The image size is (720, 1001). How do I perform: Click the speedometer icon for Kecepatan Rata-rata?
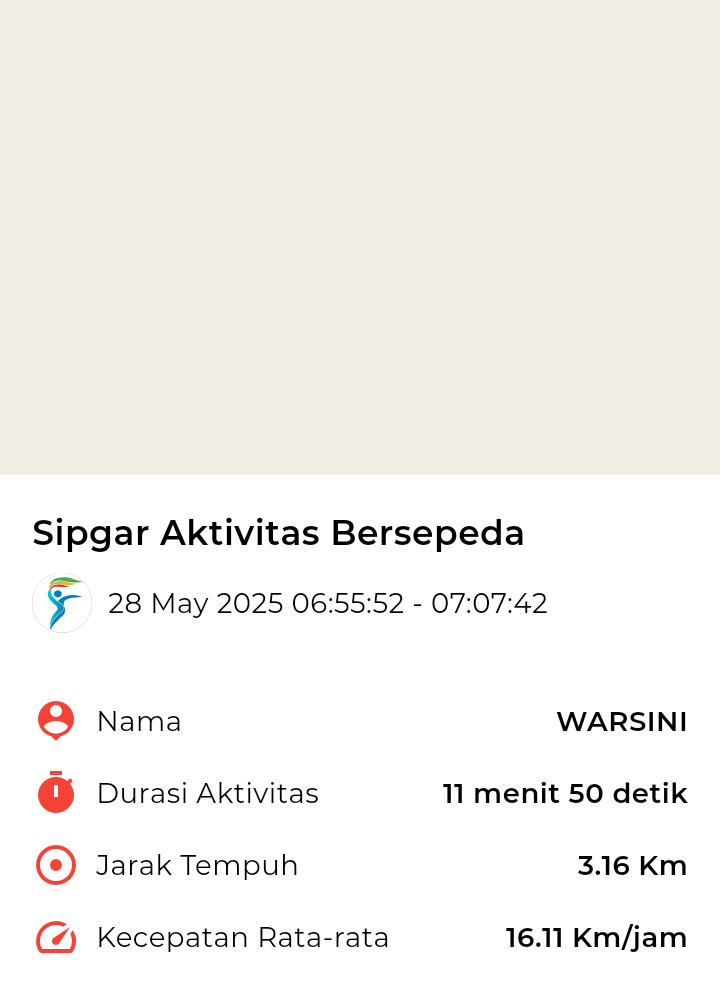coord(55,937)
